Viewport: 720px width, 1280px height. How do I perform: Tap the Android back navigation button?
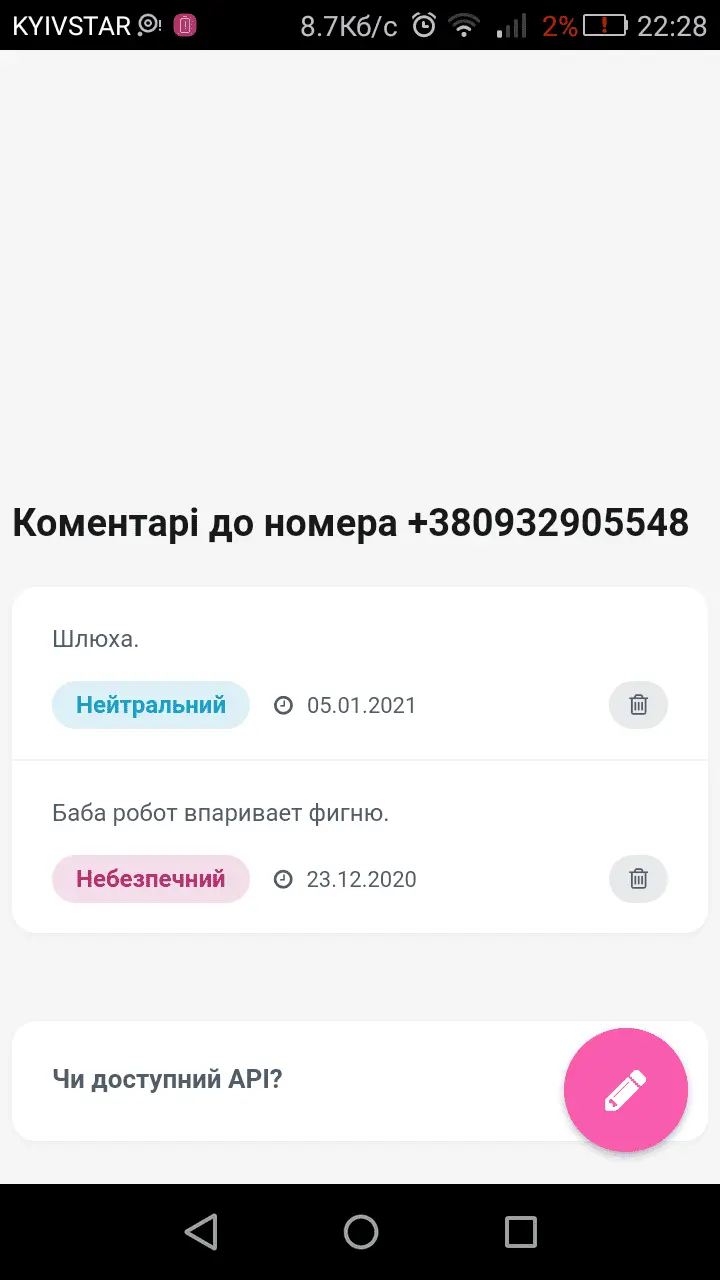(200, 1231)
